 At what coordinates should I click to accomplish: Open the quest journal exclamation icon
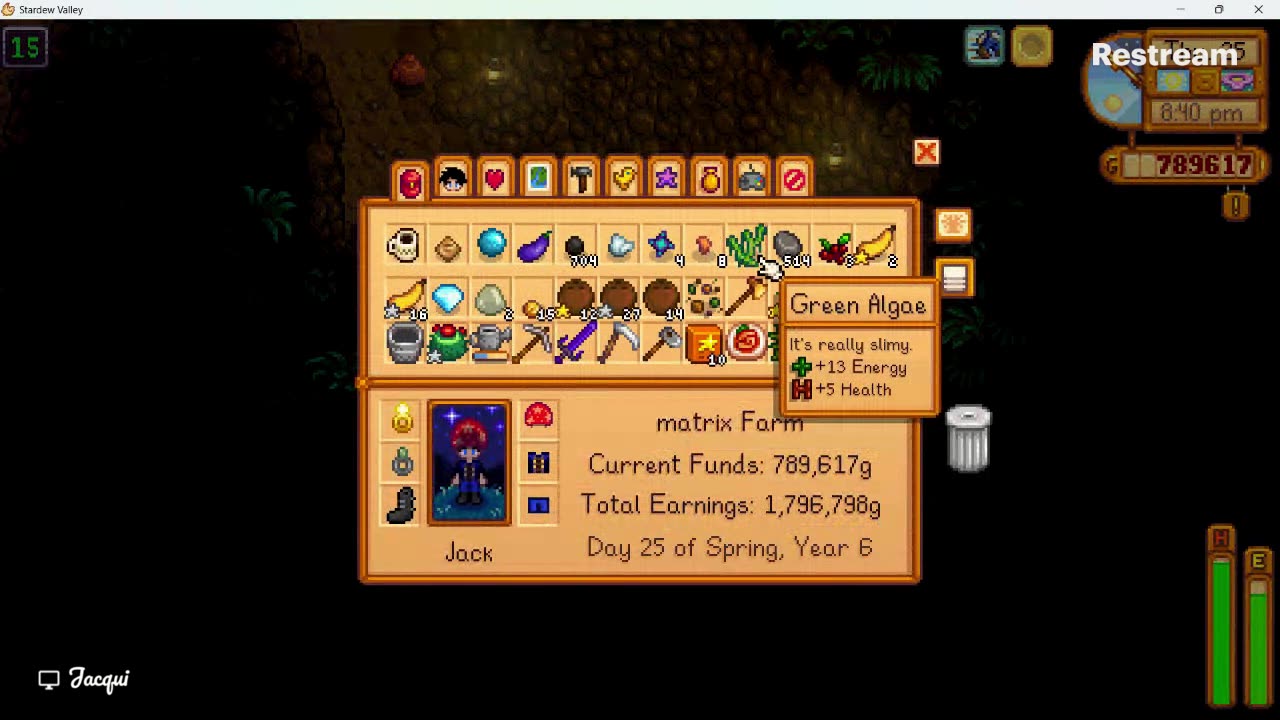coord(1235,206)
